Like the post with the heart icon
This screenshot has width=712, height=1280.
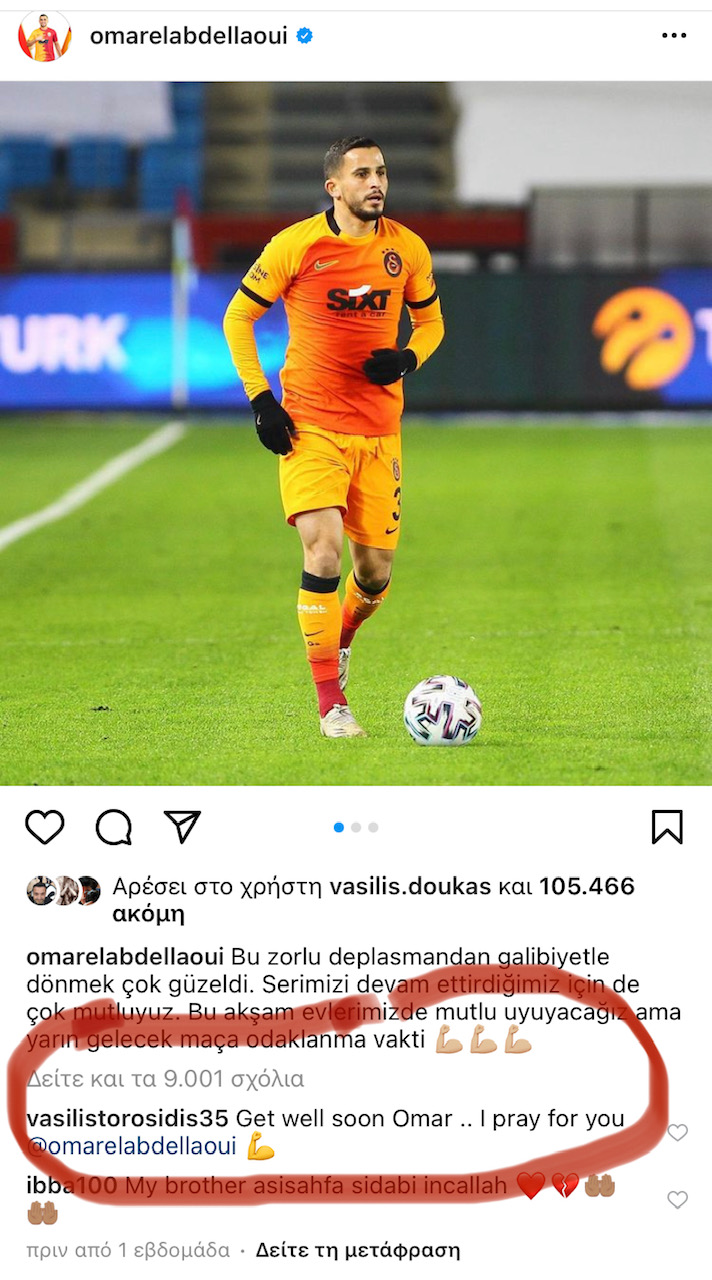(x=45, y=827)
